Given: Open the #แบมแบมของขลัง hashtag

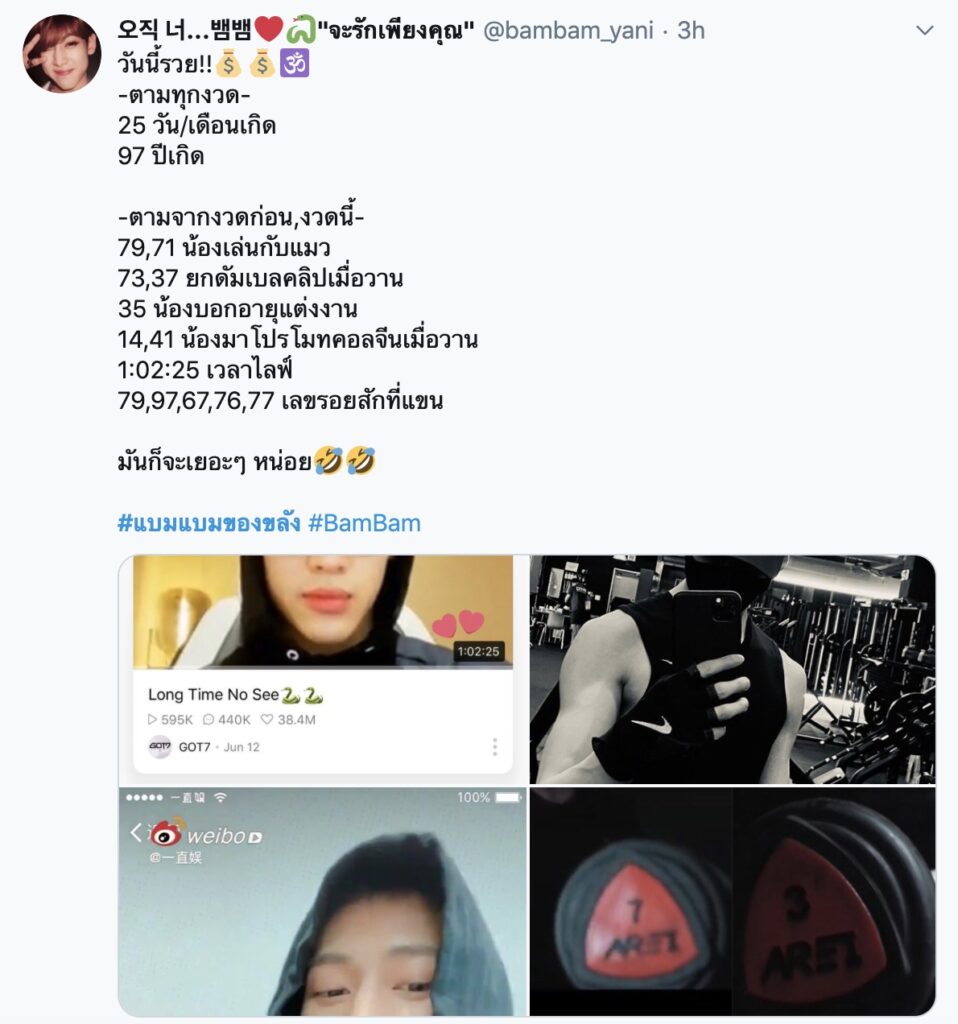Looking at the screenshot, I should tap(208, 522).
